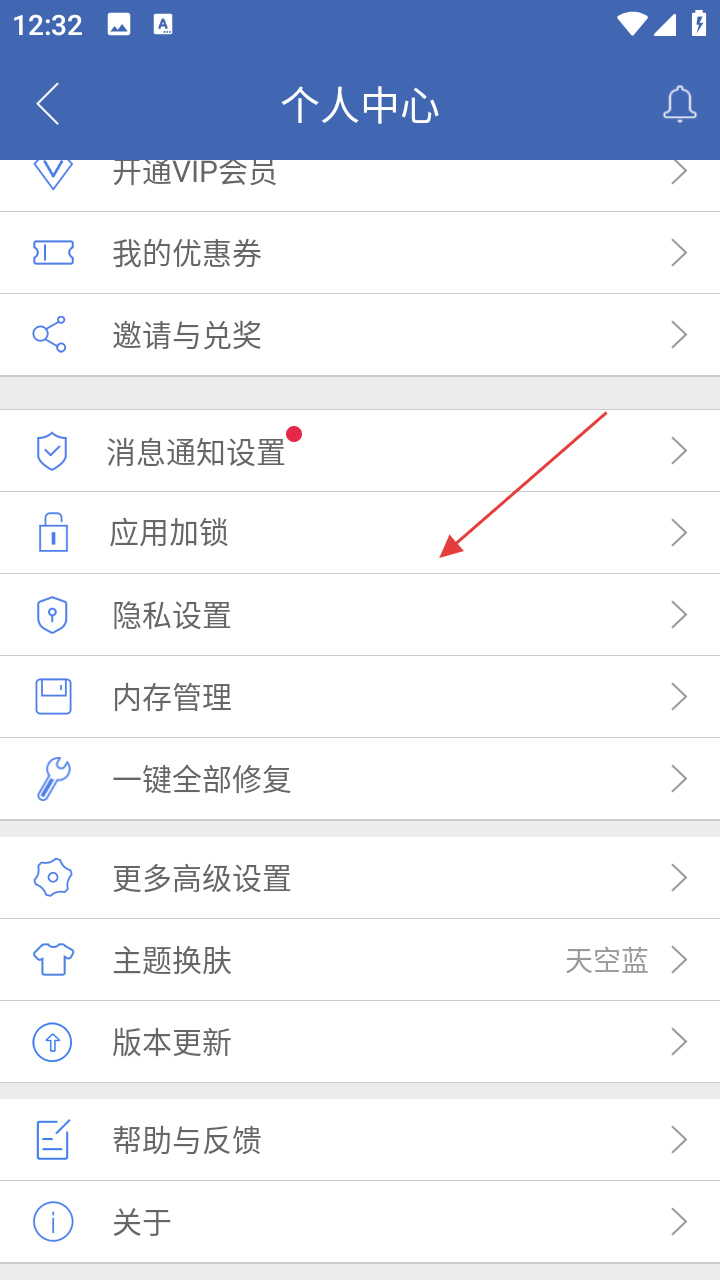Open 隐私设置 privacy settings
Viewport: 720px width, 1280px height.
pos(360,615)
